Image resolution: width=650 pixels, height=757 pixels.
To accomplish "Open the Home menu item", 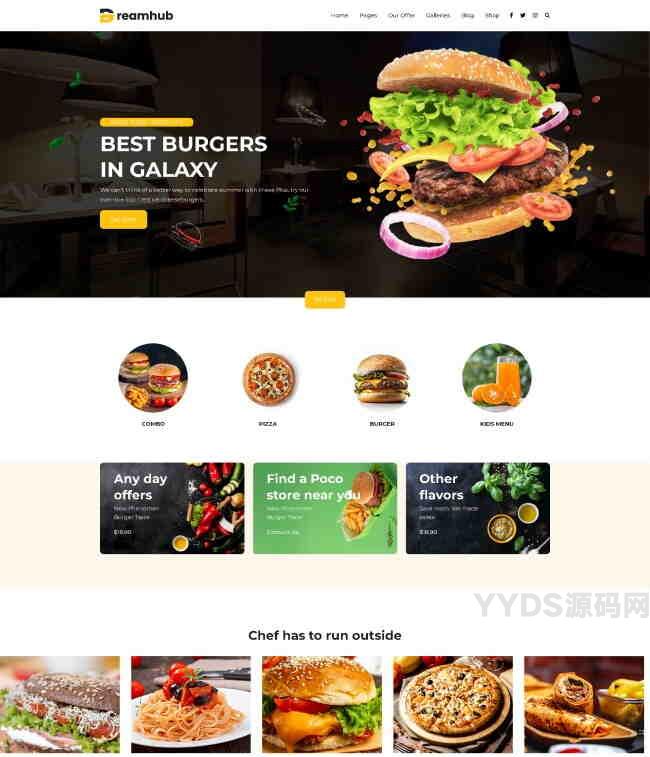I will pyautogui.click(x=339, y=15).
